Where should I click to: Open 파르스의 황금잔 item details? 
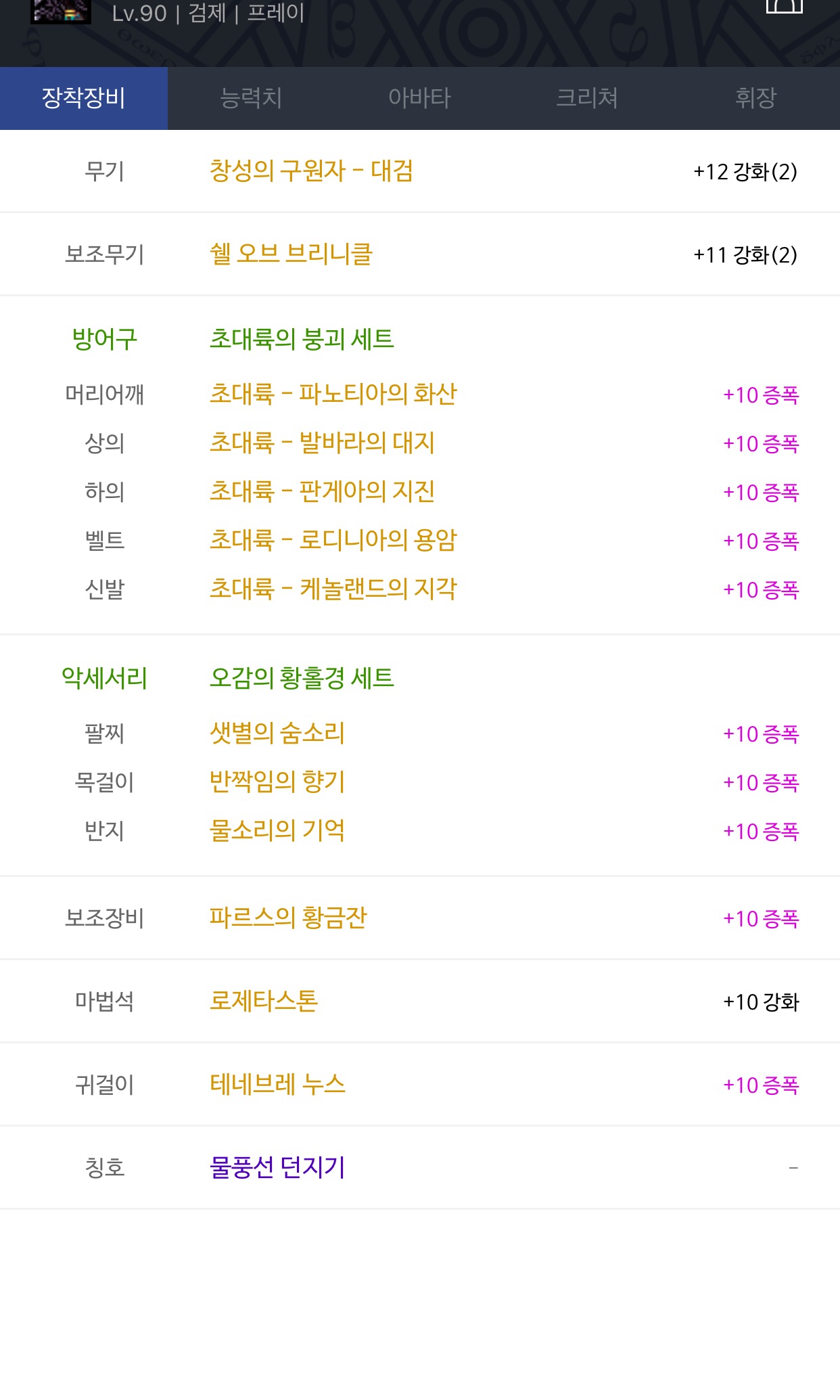pyautogui.click(x=288, y=918)
